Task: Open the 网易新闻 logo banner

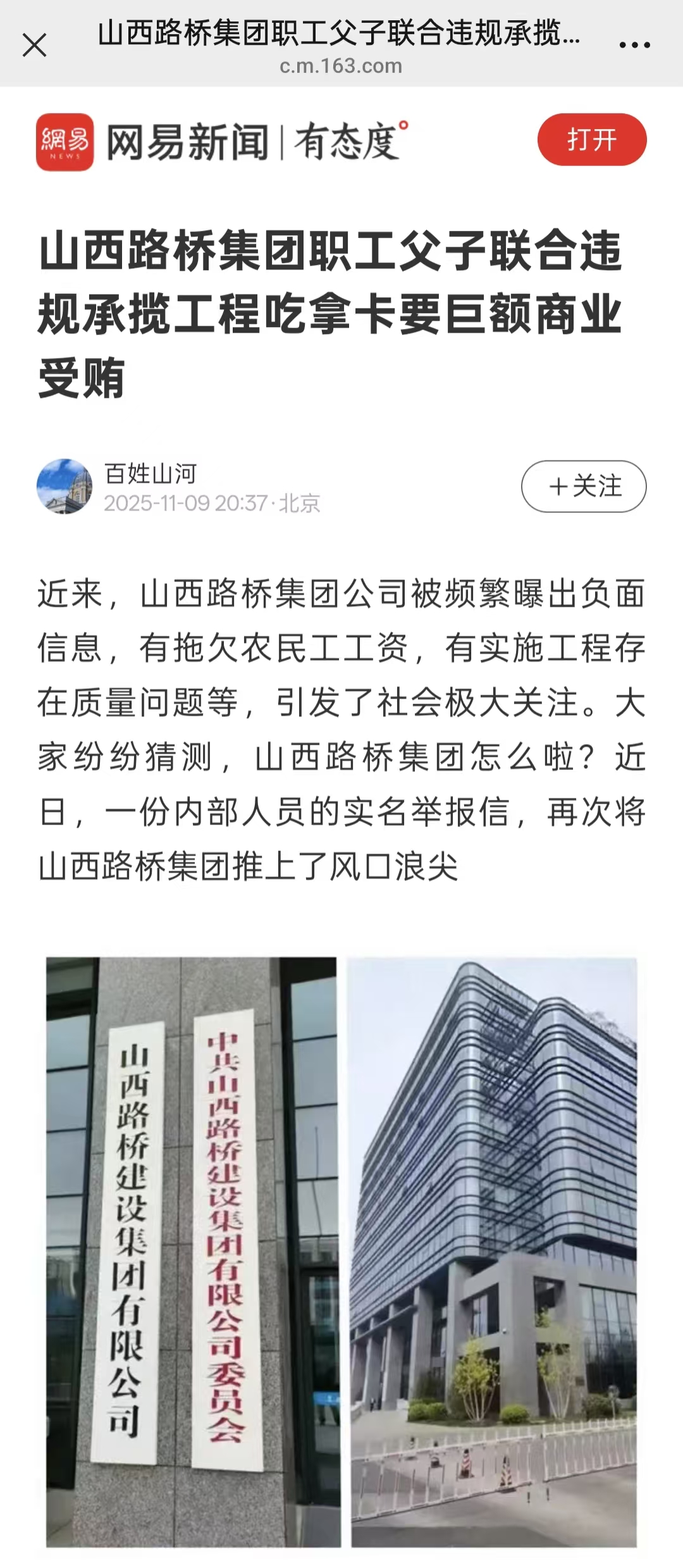Action: tap(221, 142)
